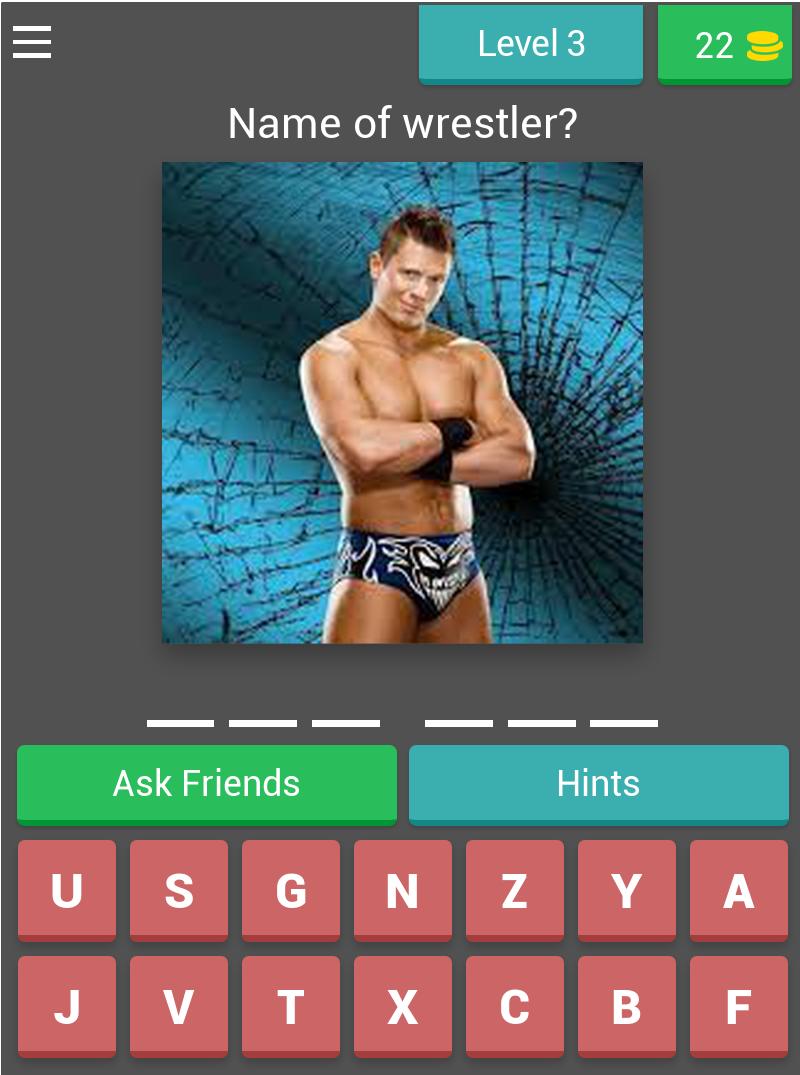Viewport: 800px width, 1075px height.
Task: Pick the letter J tile
Action: pyautogui.click(x=67, y=1006)
